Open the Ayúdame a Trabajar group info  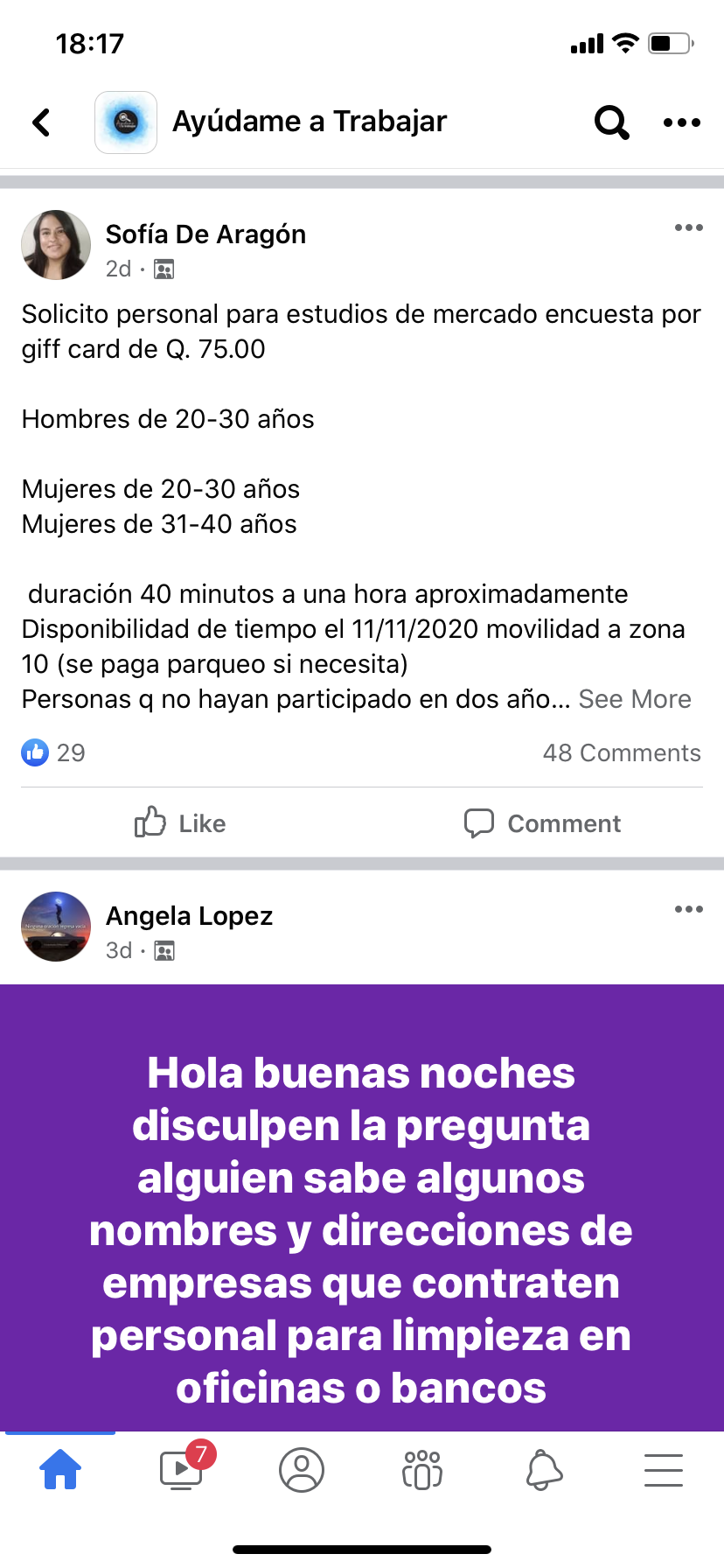(309, 122)
